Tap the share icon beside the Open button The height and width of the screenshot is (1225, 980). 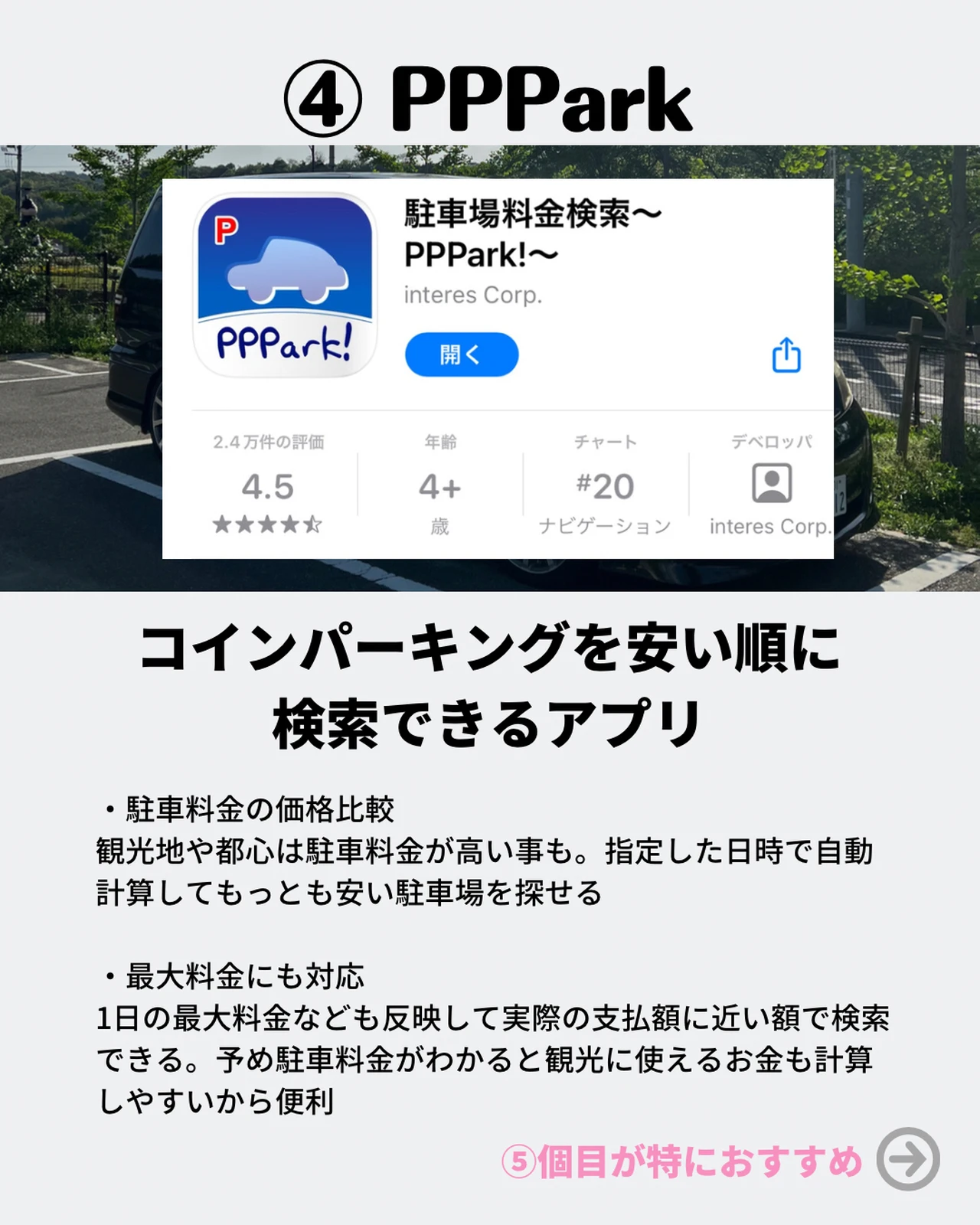tap(786, 354)
